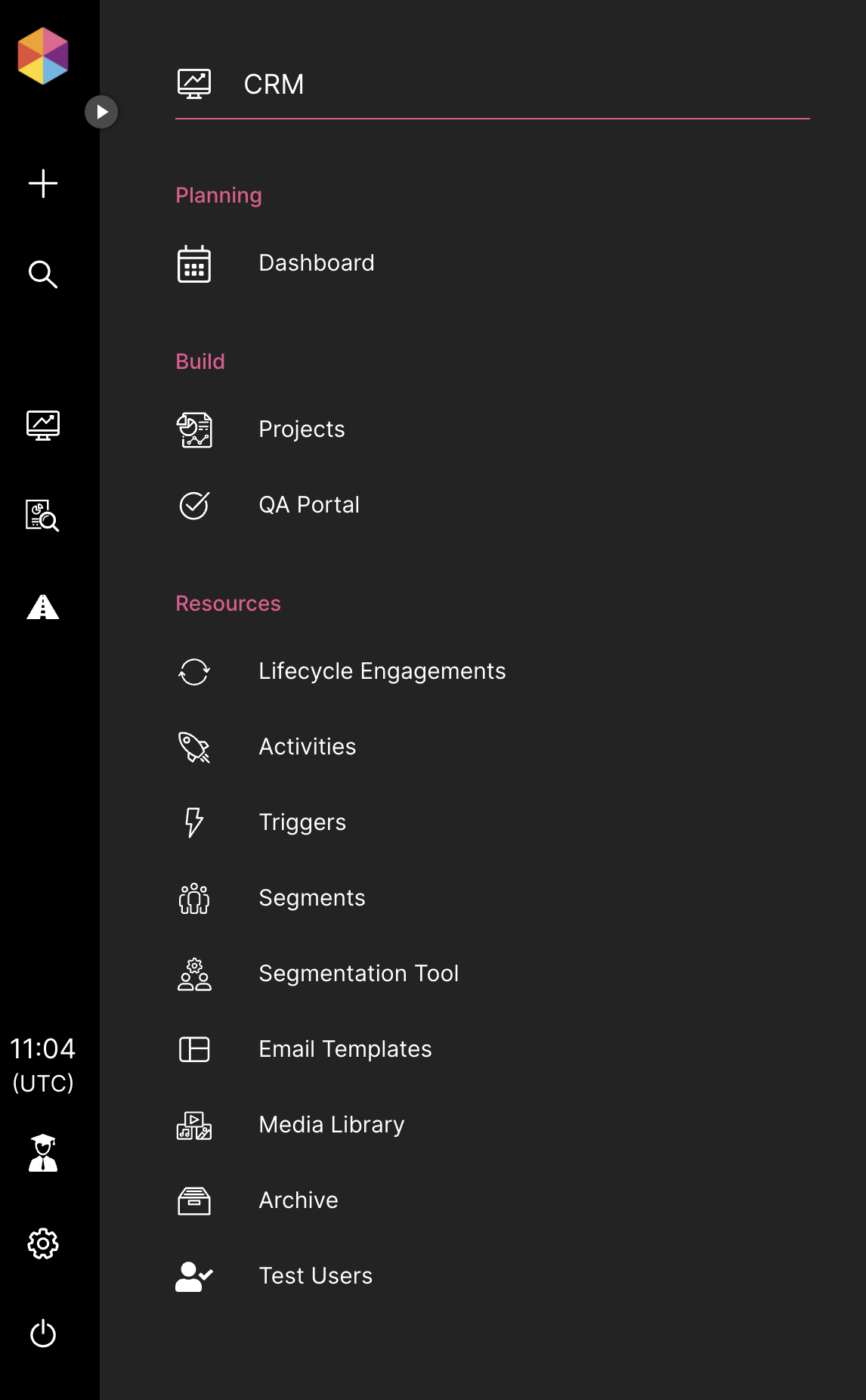The width and height of the screenshot is (866, 1400).
Task: Tap the power logout icon
Action: click(x=43, y=1333)
